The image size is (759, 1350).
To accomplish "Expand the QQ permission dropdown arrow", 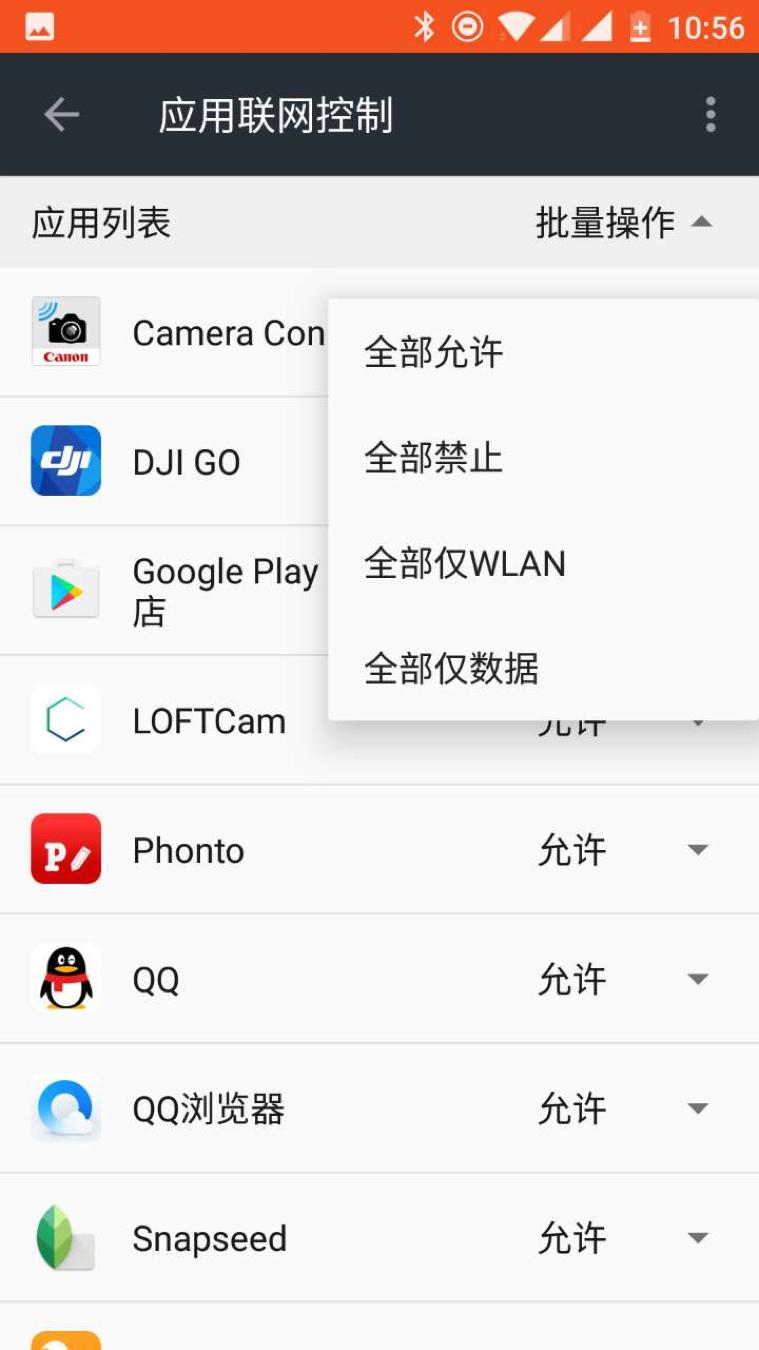I will coord(696,979).
